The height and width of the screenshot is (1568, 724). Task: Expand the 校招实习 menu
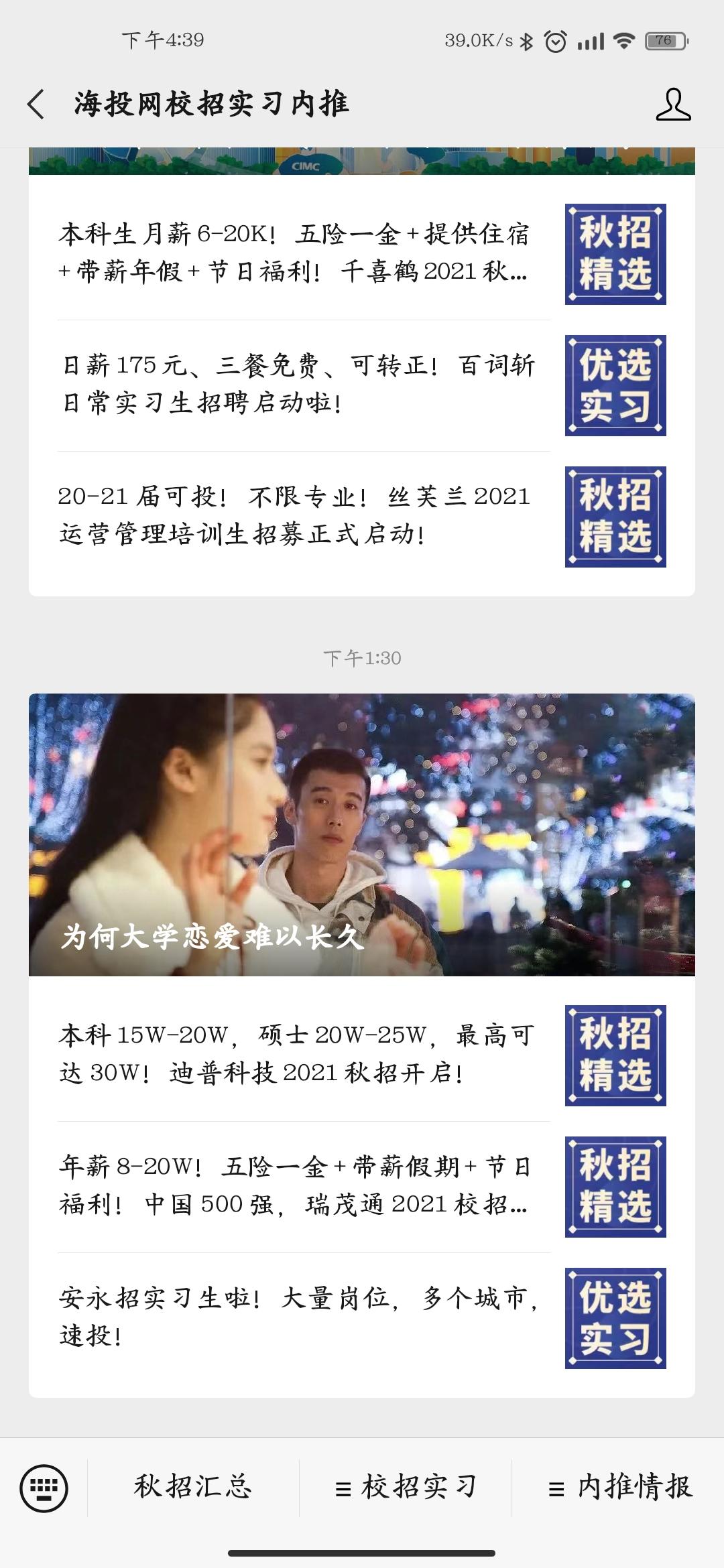point(406,1488)
